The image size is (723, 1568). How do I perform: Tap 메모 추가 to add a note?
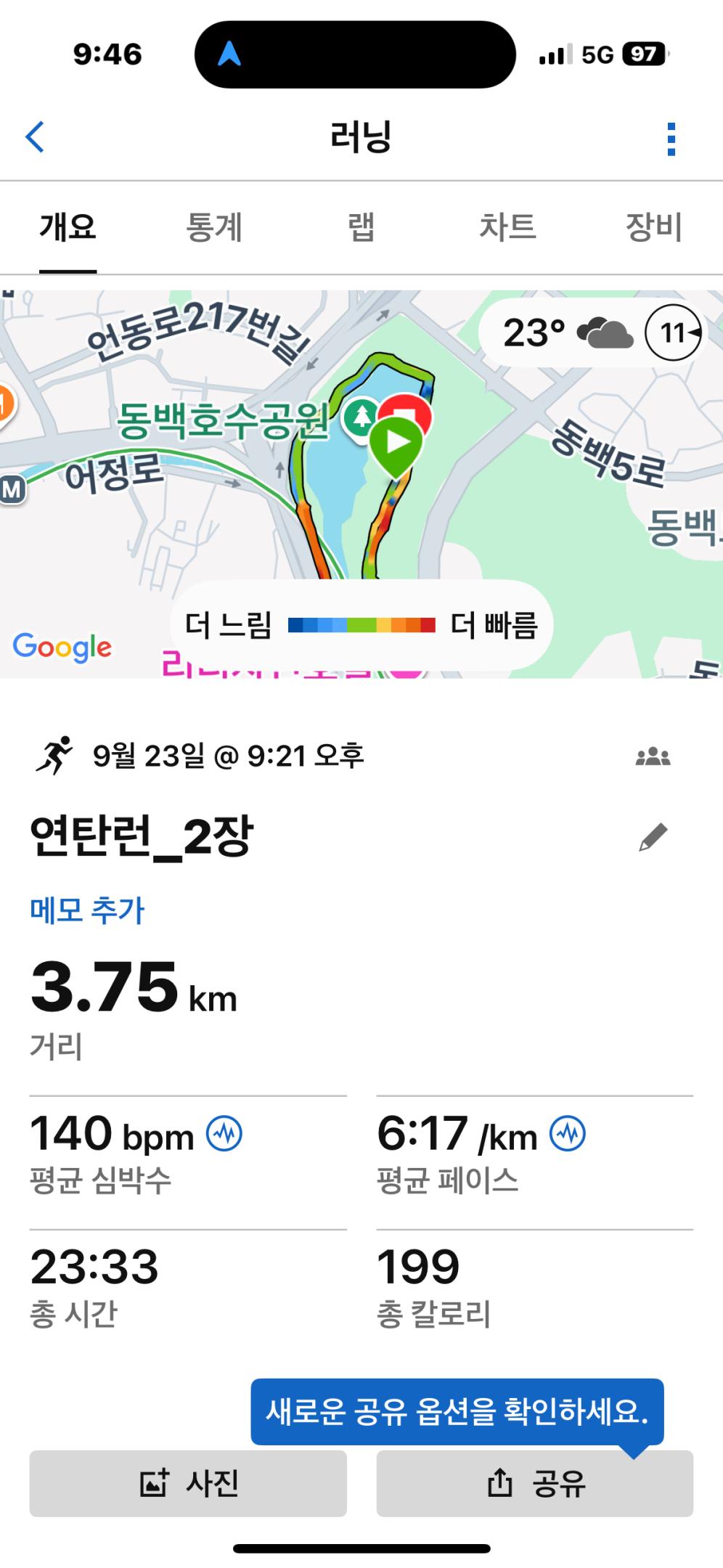(x=87, y=910)
